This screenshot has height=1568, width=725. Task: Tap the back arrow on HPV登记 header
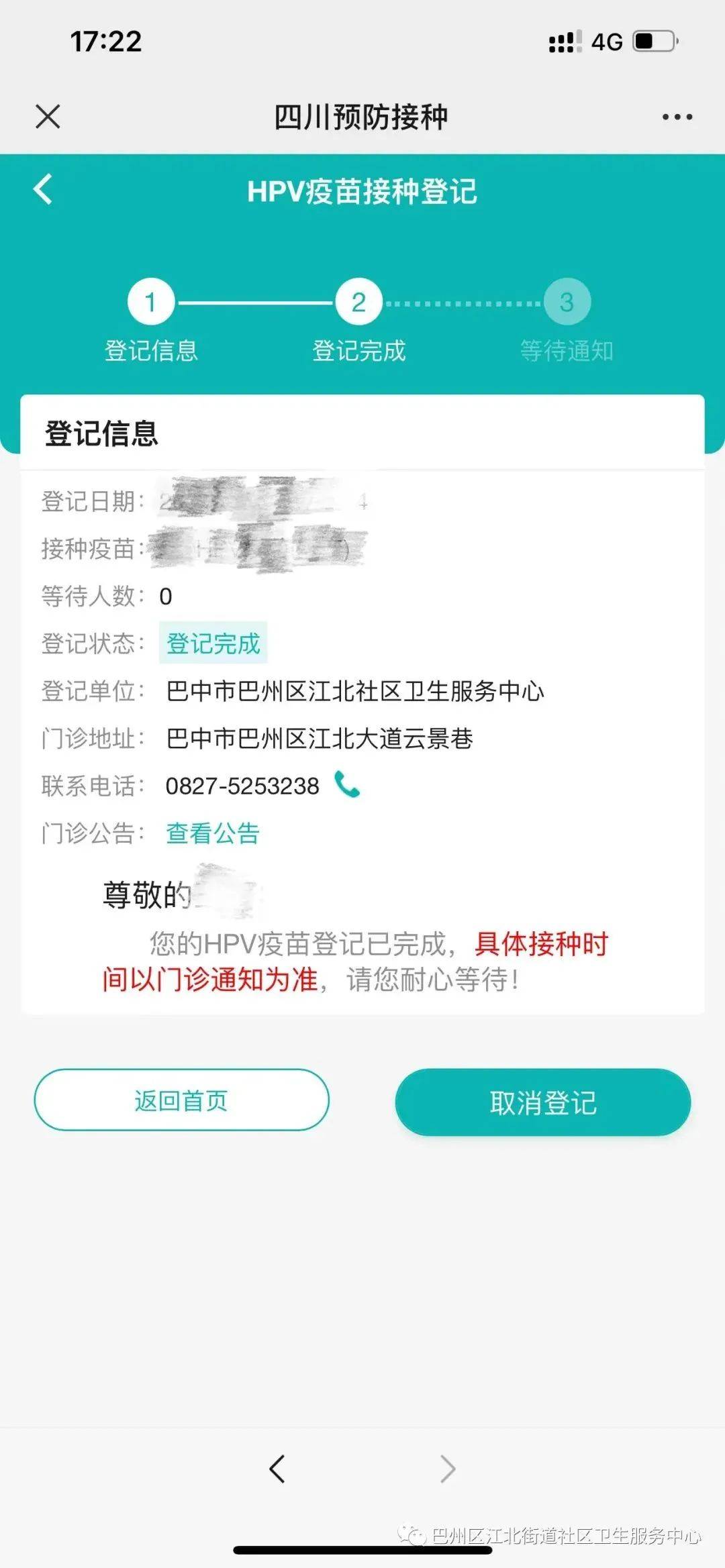(x=43, y=190)
